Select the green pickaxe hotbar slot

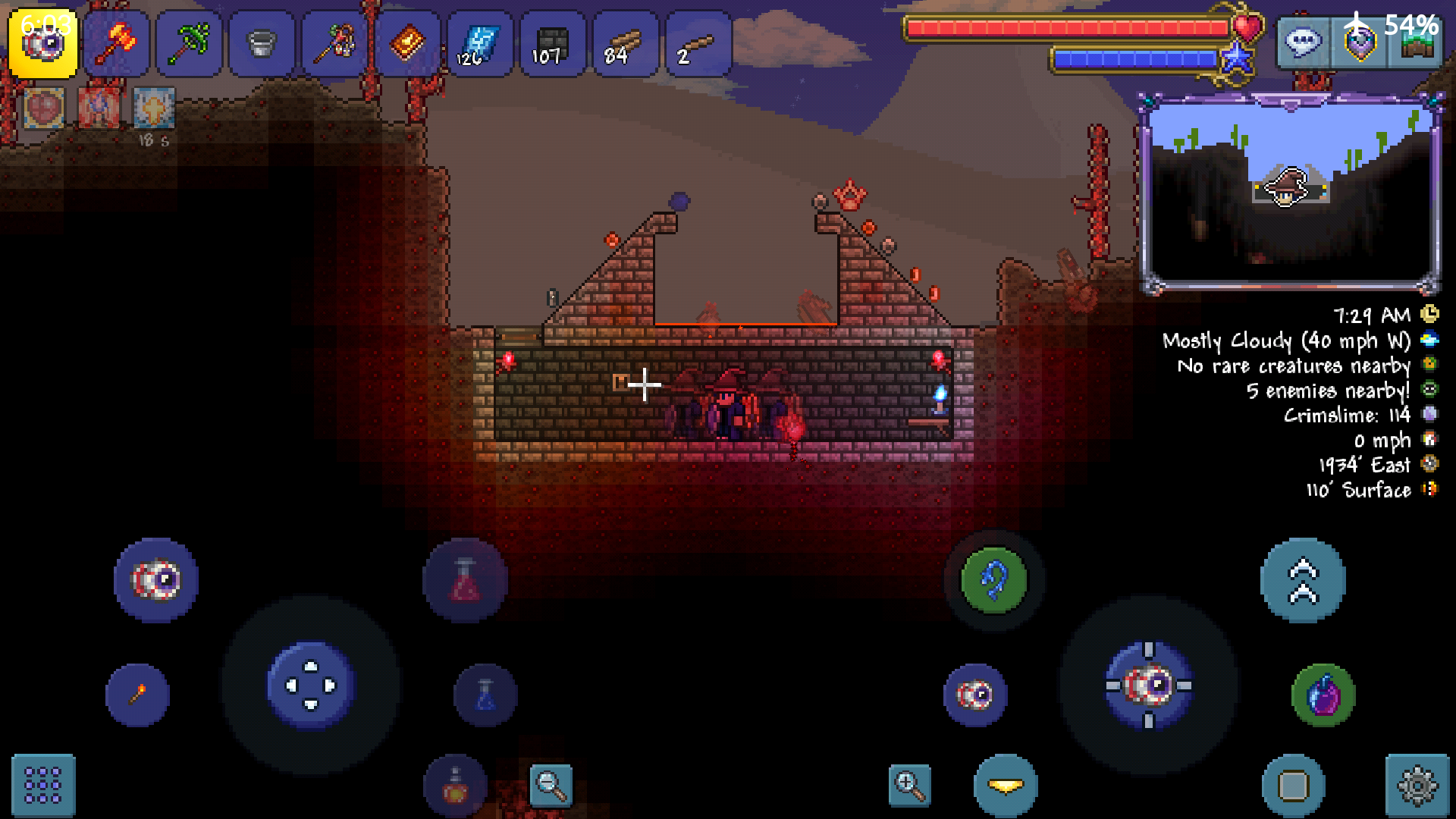tap(189, 44)
